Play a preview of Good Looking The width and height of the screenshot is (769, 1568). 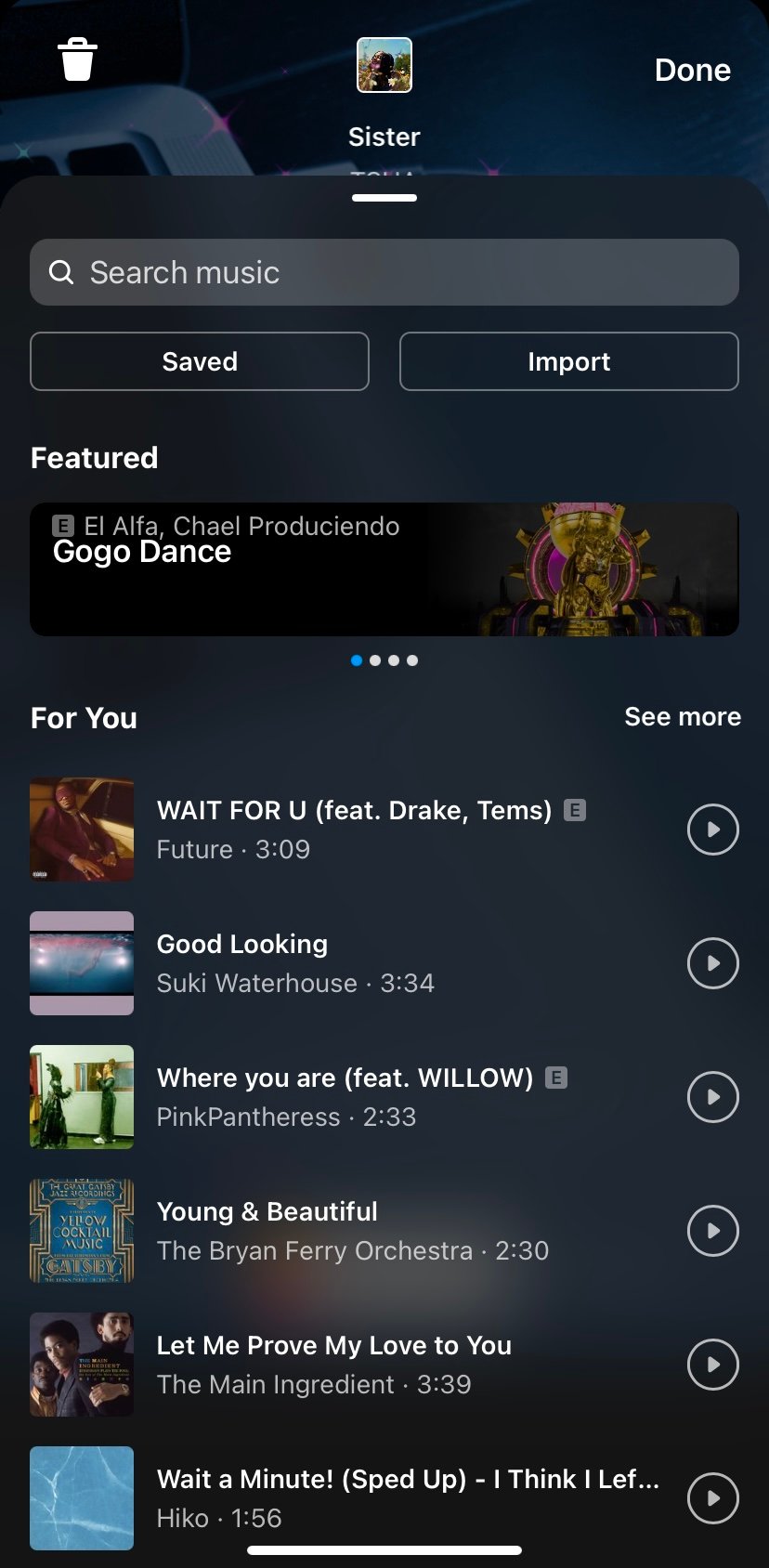[712, 963]
